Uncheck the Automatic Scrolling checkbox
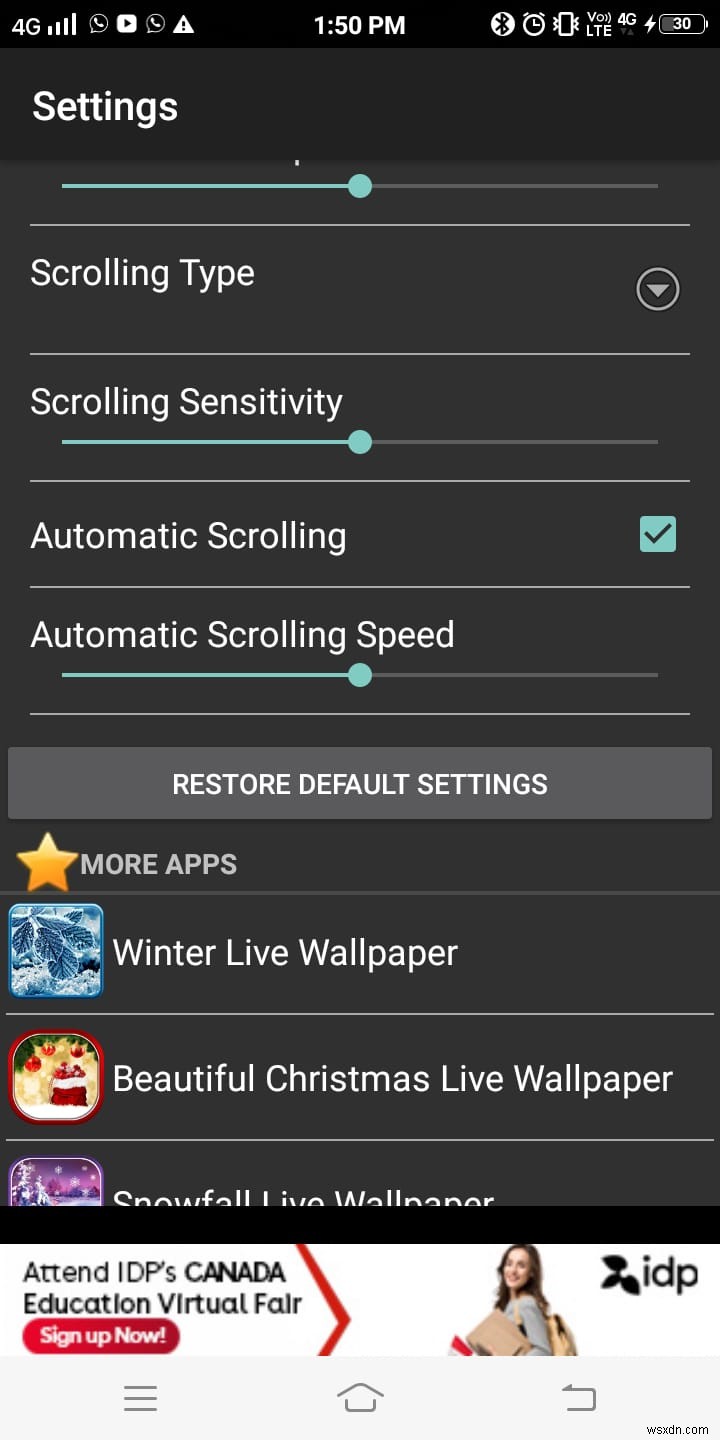Image resolution: width=720 pixels, height=1440 pixels. pyautogui.click(x=657, y=535)
